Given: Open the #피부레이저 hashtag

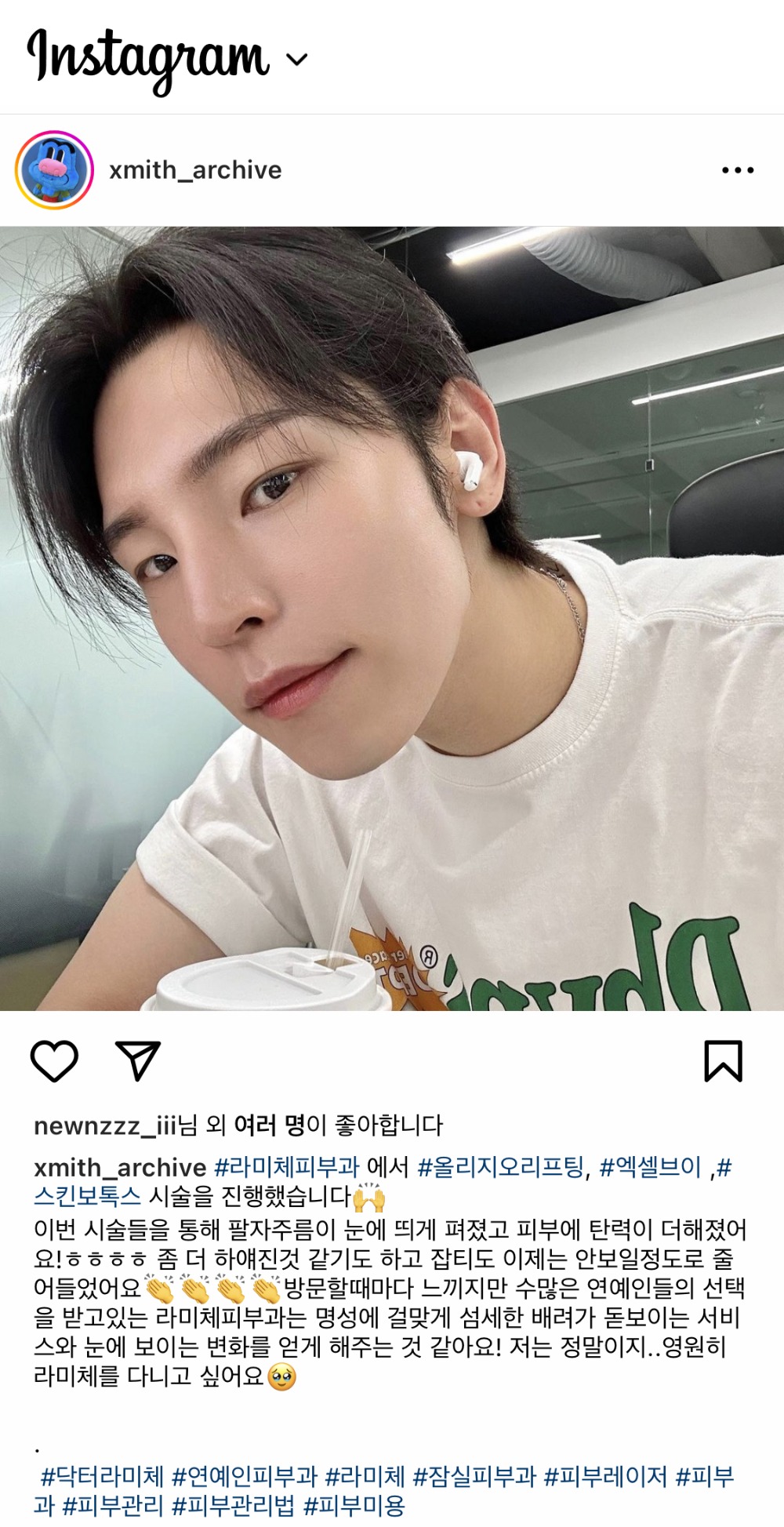Looking at the screenshot, I should coord(604,1478).
